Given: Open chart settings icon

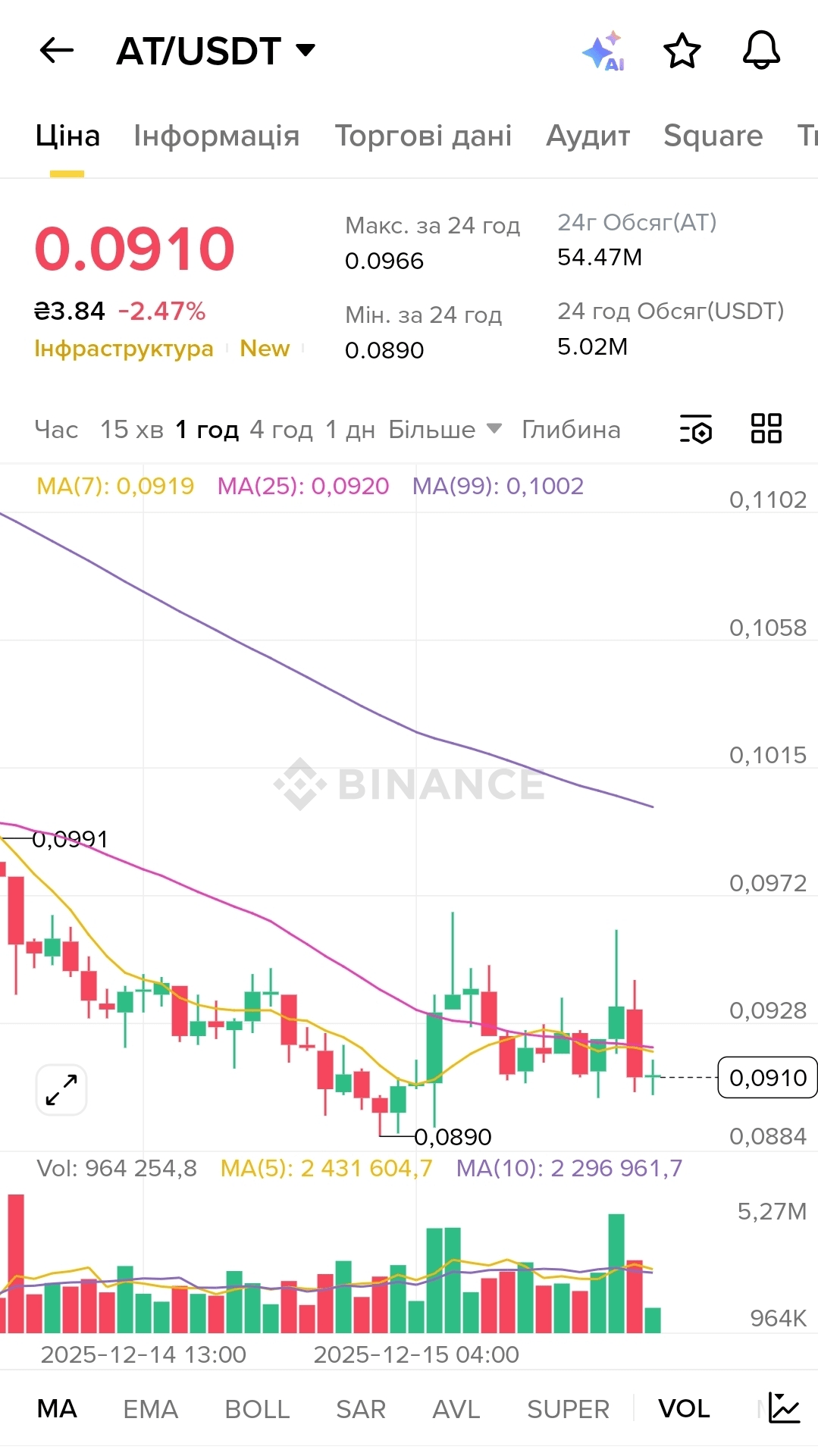Looking at the screenshot, I should tap(696, 429).
